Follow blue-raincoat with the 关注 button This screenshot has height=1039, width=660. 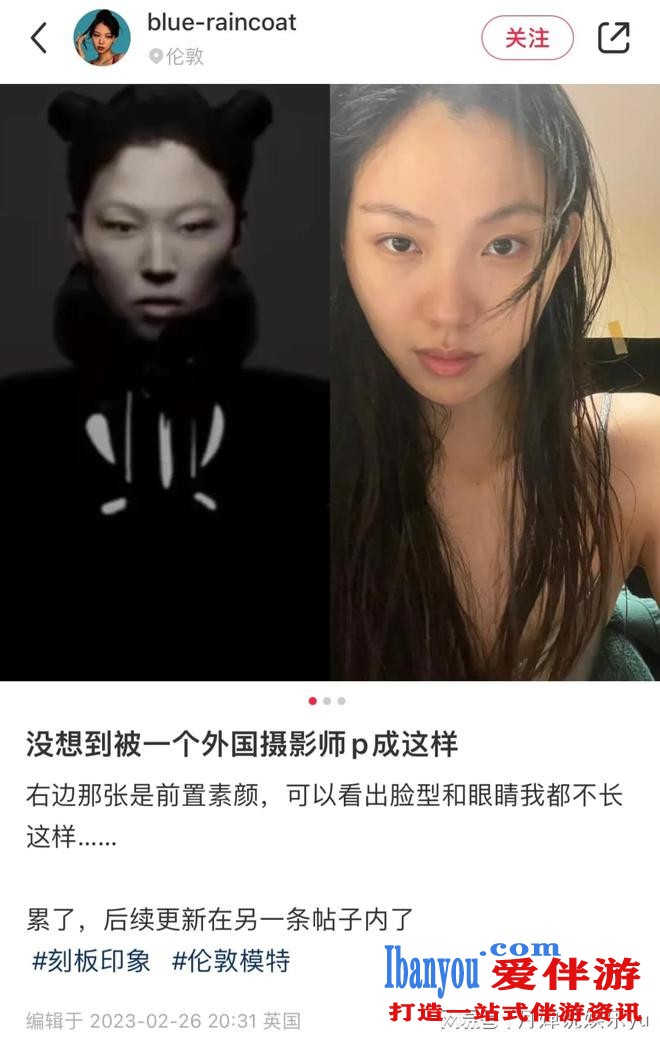[x=527, y=38]
